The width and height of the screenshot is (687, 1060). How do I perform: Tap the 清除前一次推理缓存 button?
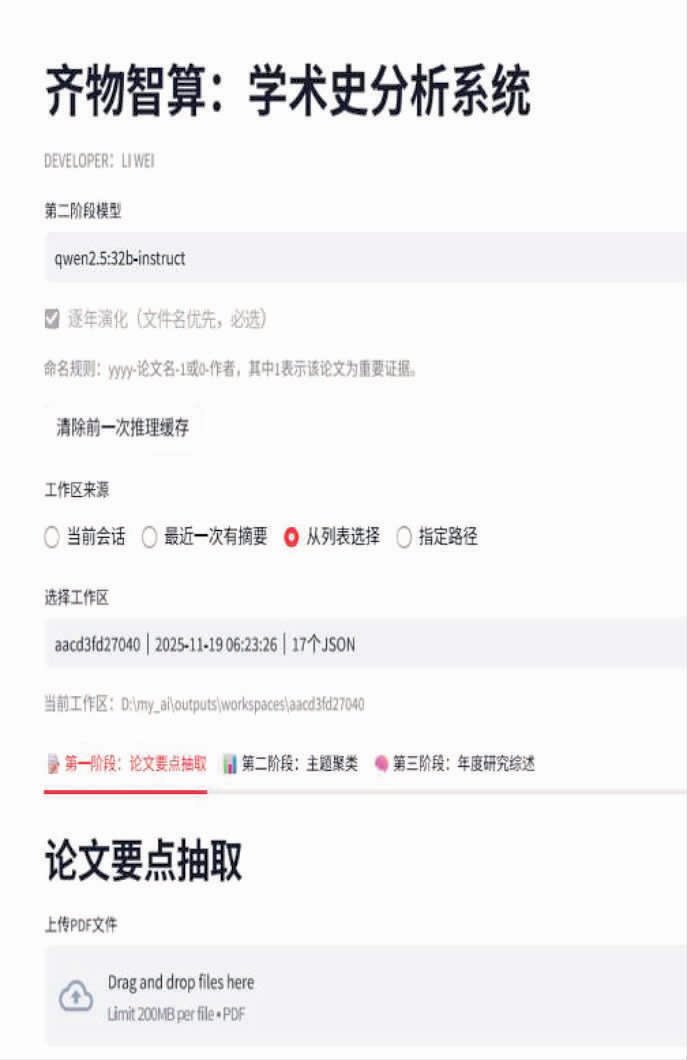coord(122,428)
